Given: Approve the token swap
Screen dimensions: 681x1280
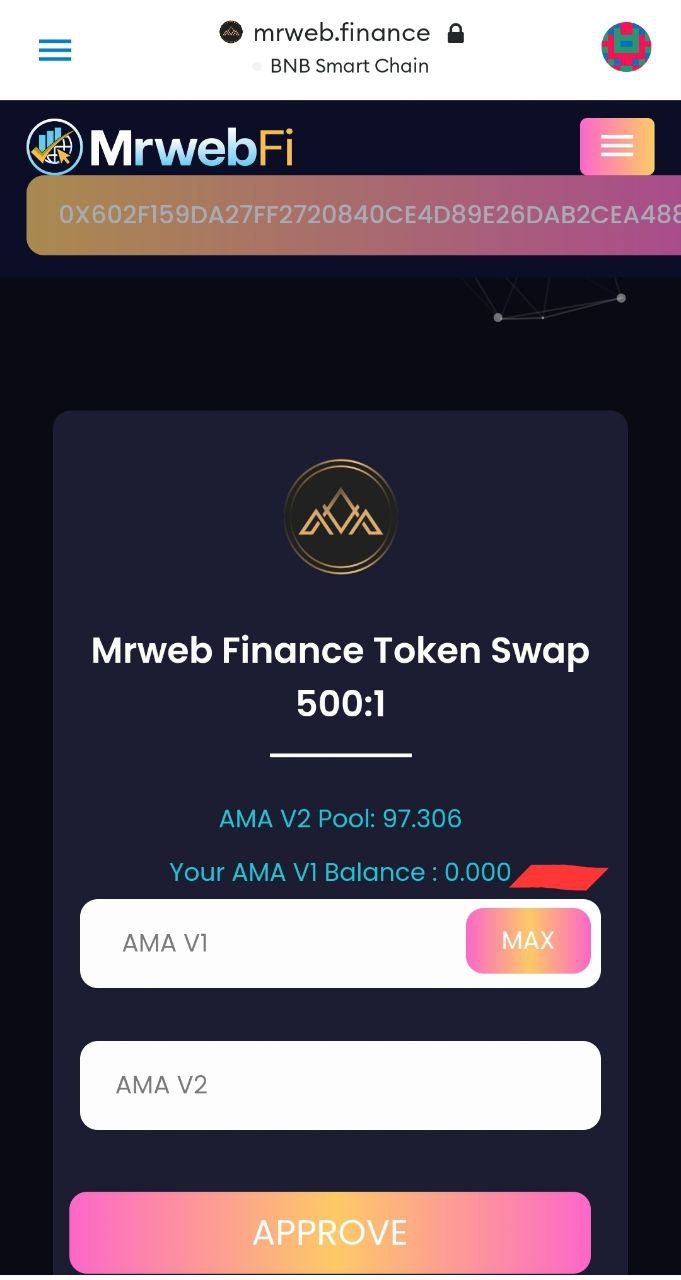Looking at the screenshot, I should (330, 1232).
